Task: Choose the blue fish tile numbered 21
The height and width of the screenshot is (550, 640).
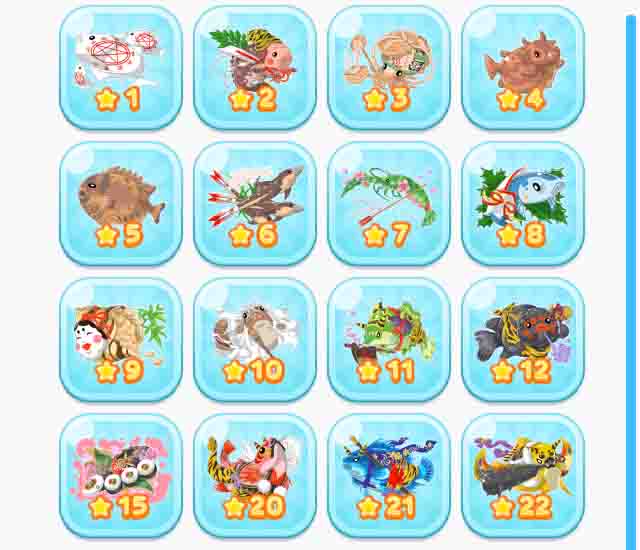Action: pyautogui.click(x=388, y=475)
